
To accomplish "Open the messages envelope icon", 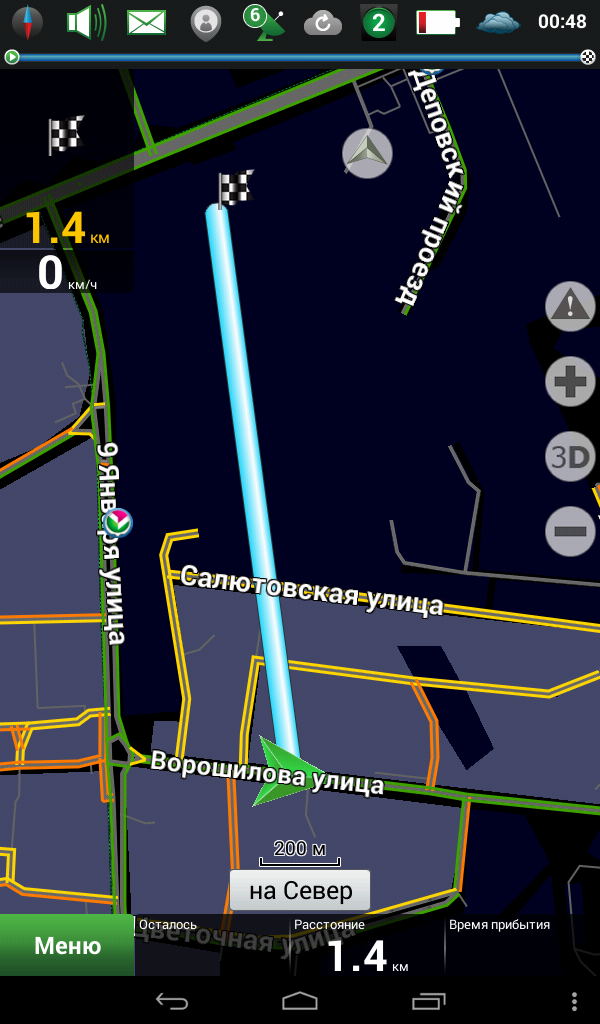I will point(146,23).
